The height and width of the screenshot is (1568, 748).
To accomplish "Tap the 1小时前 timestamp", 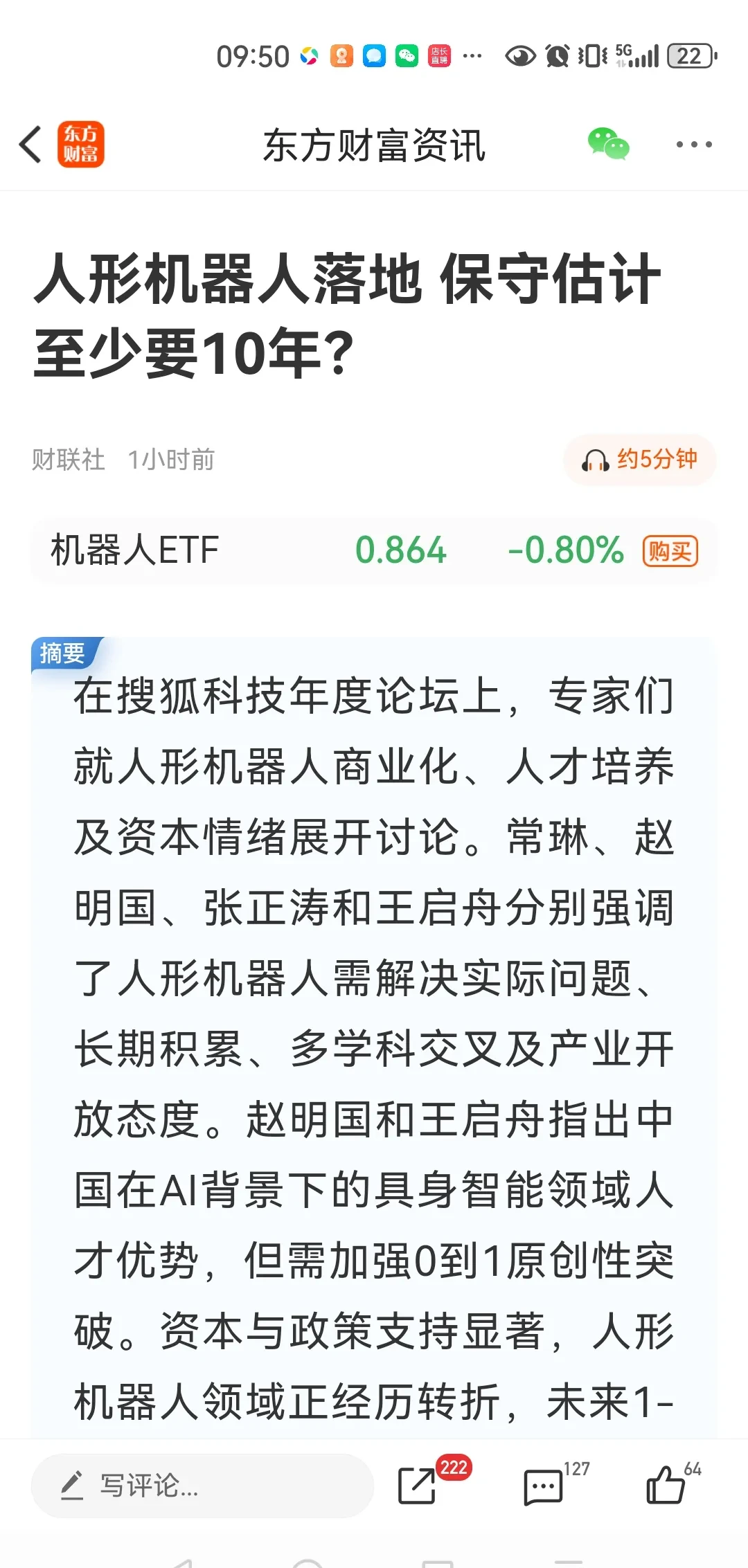I will (x=172, y=459).
